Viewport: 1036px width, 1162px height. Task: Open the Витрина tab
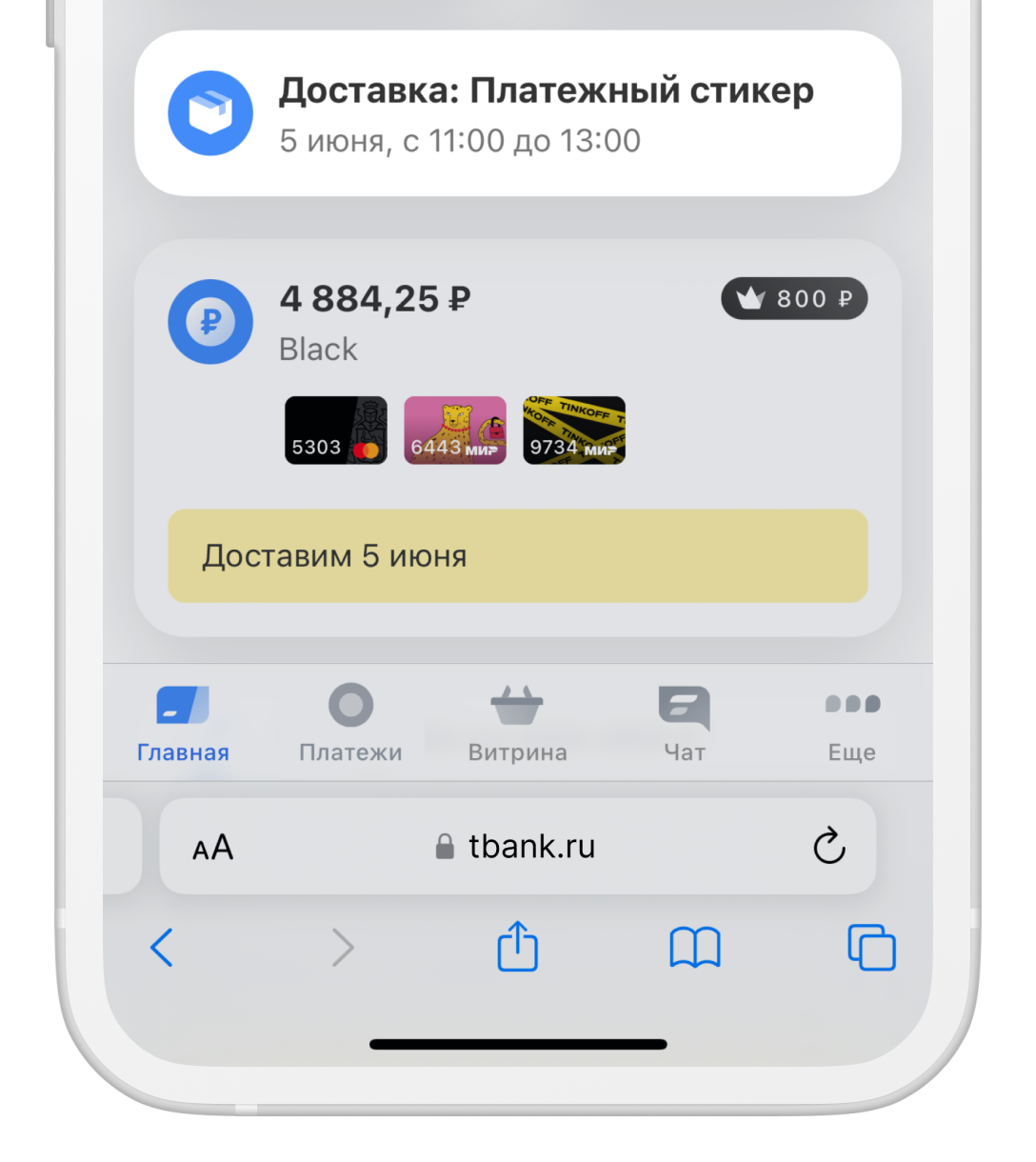pyautogui.click(x=517, y=724)
